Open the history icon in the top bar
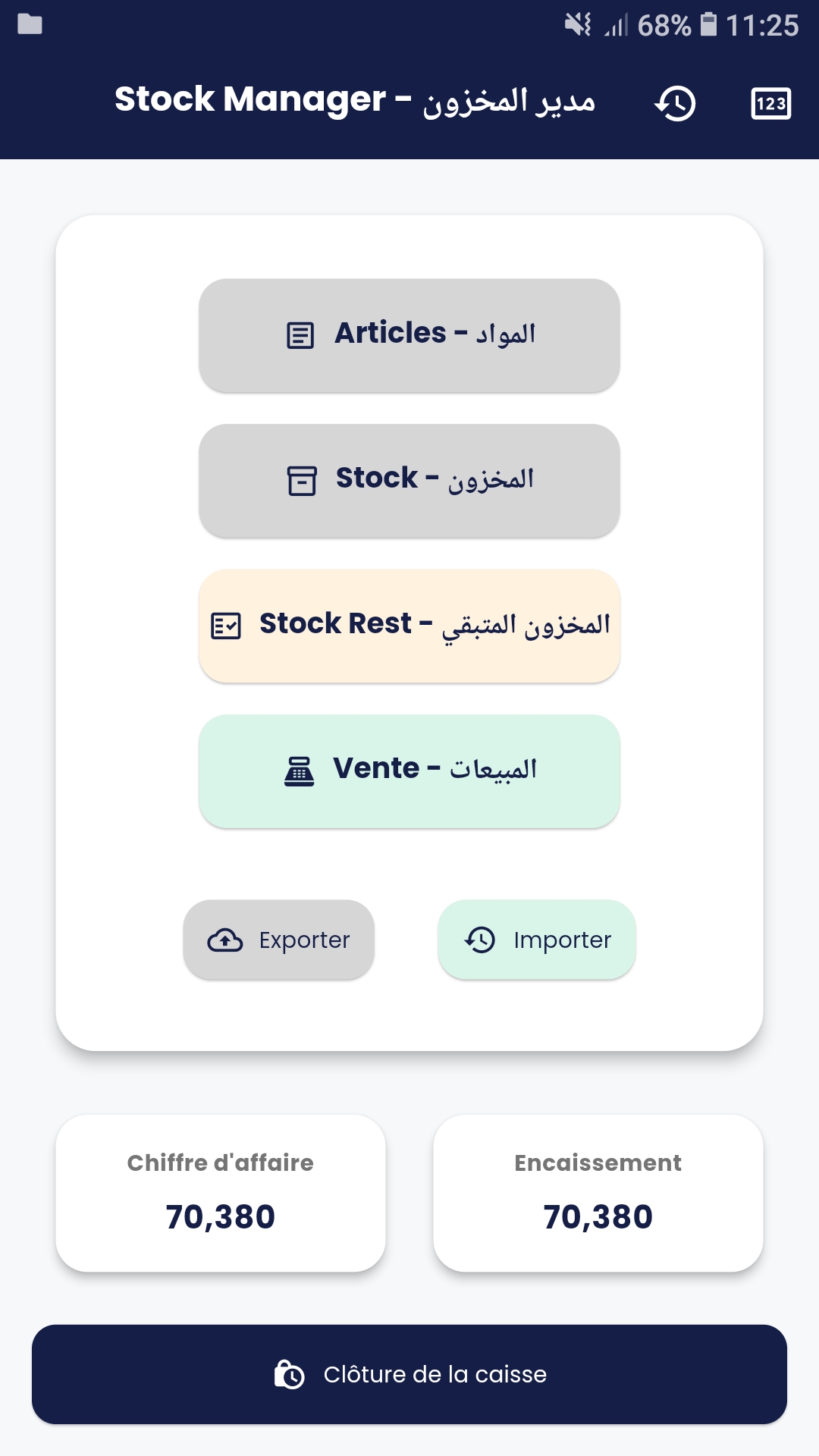Screen dimensions: 819x1456 click(x=676, y=103)
